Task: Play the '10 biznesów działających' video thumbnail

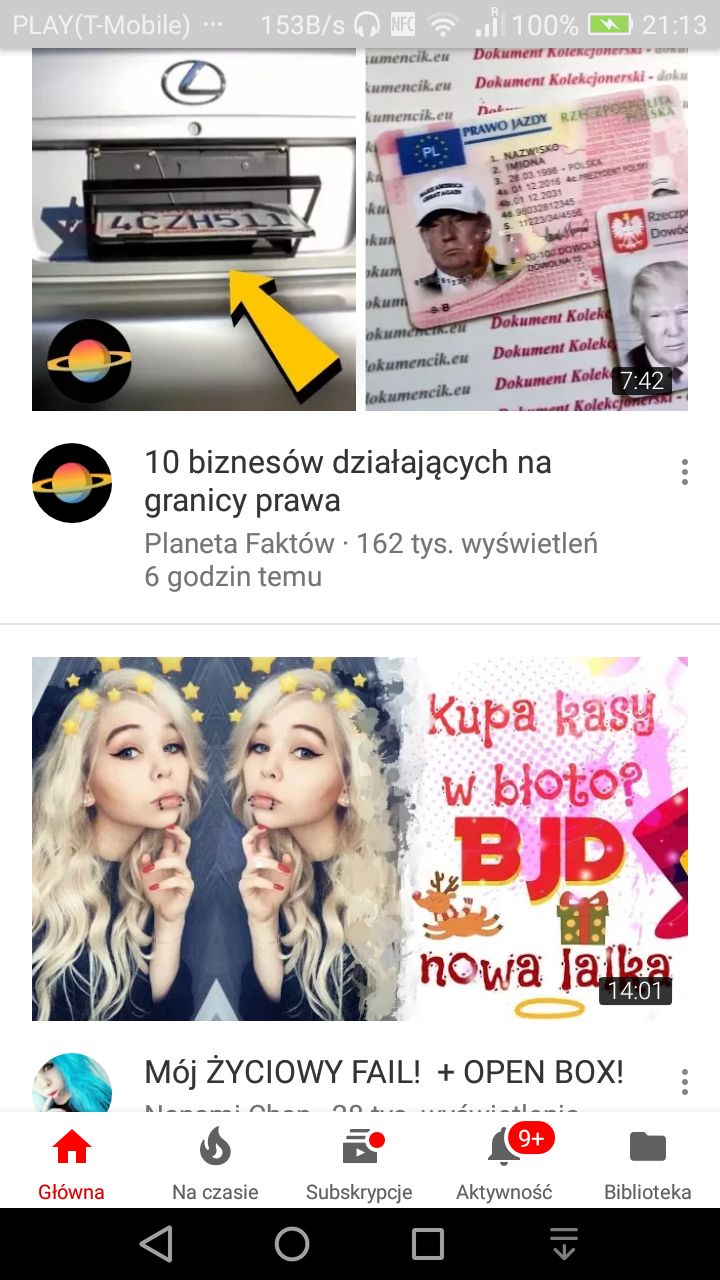Action: click(360, 230)
